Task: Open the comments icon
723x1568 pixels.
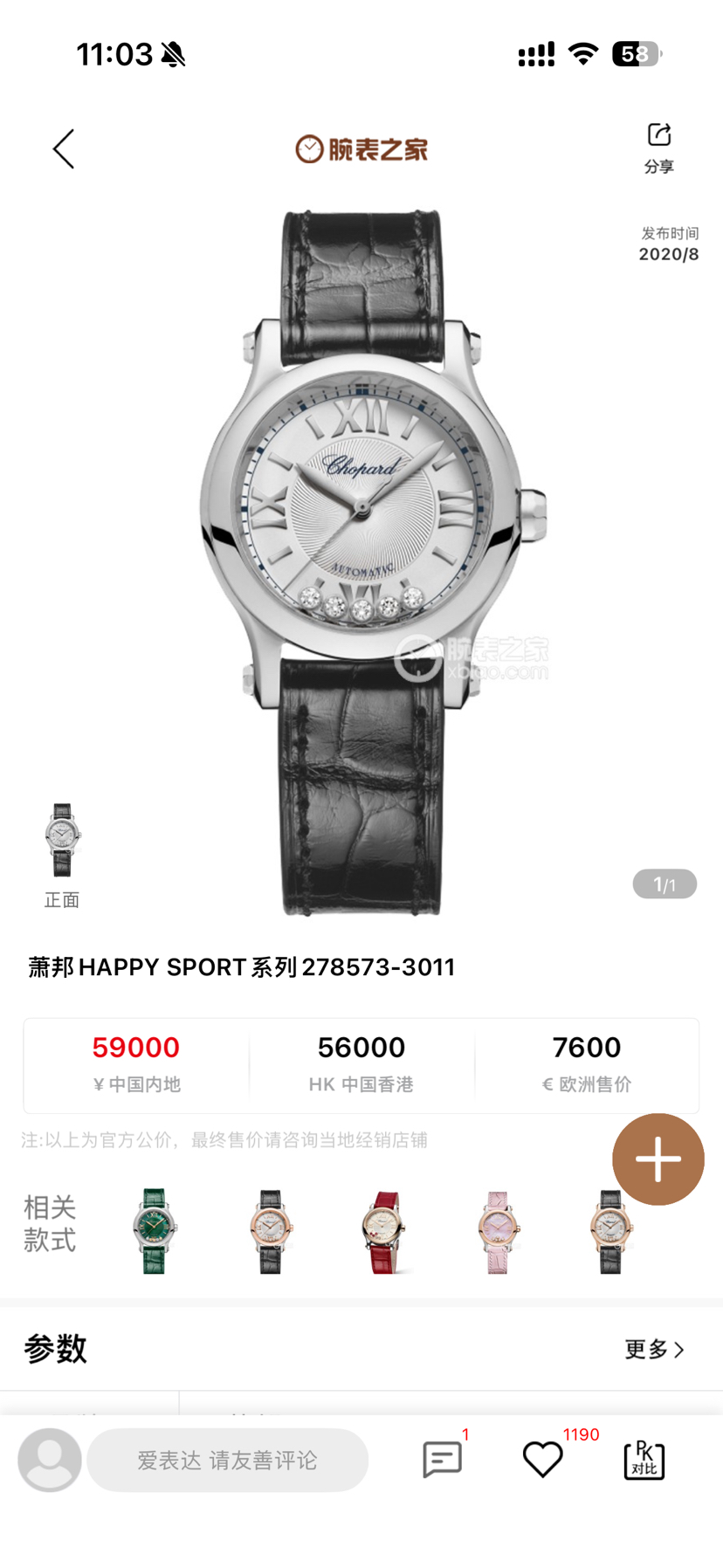Action: [442, 1459]
